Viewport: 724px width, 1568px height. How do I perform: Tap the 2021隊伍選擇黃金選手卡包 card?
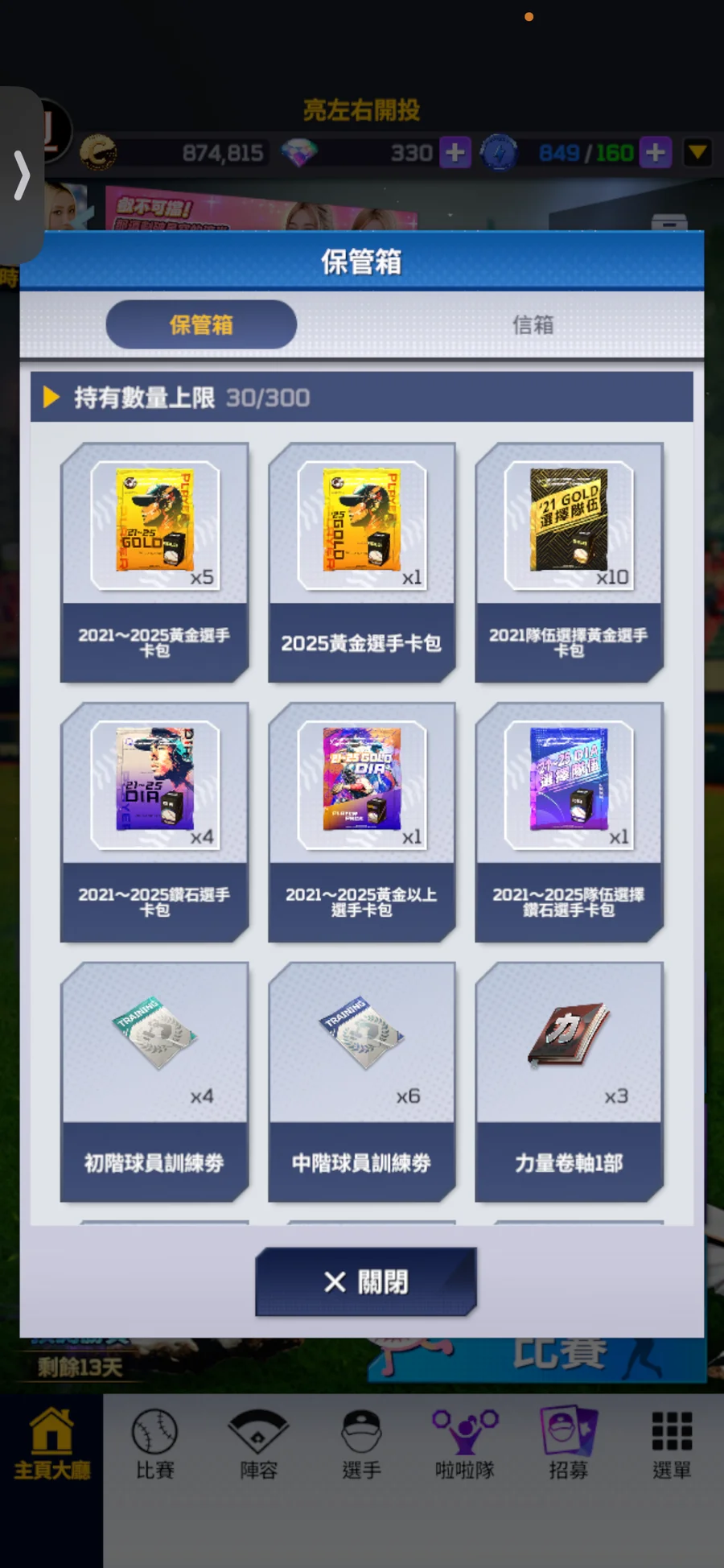(x=569, y=562)
